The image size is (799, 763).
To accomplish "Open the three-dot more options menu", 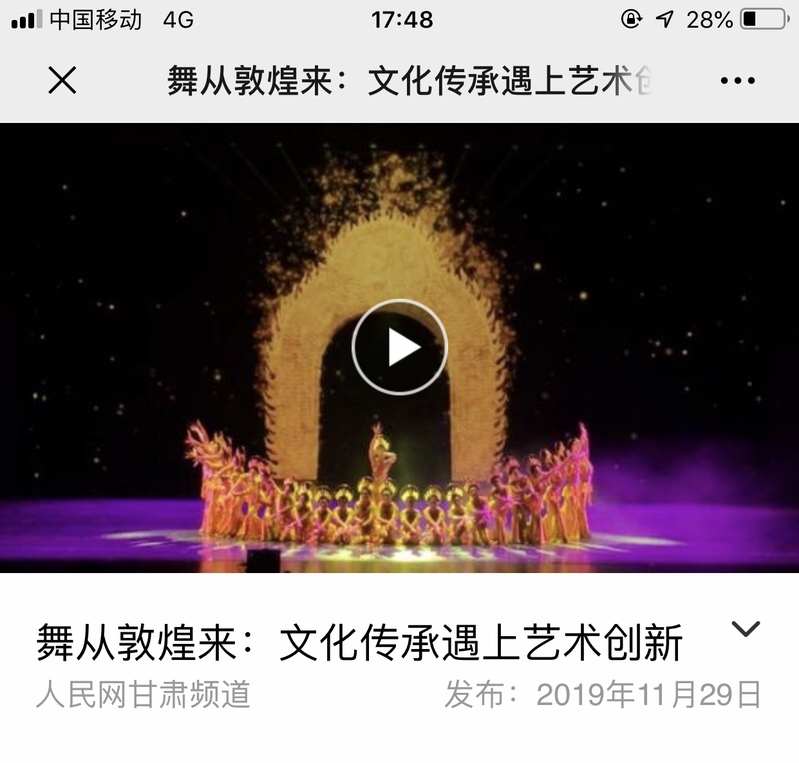I will click(738, 81).
